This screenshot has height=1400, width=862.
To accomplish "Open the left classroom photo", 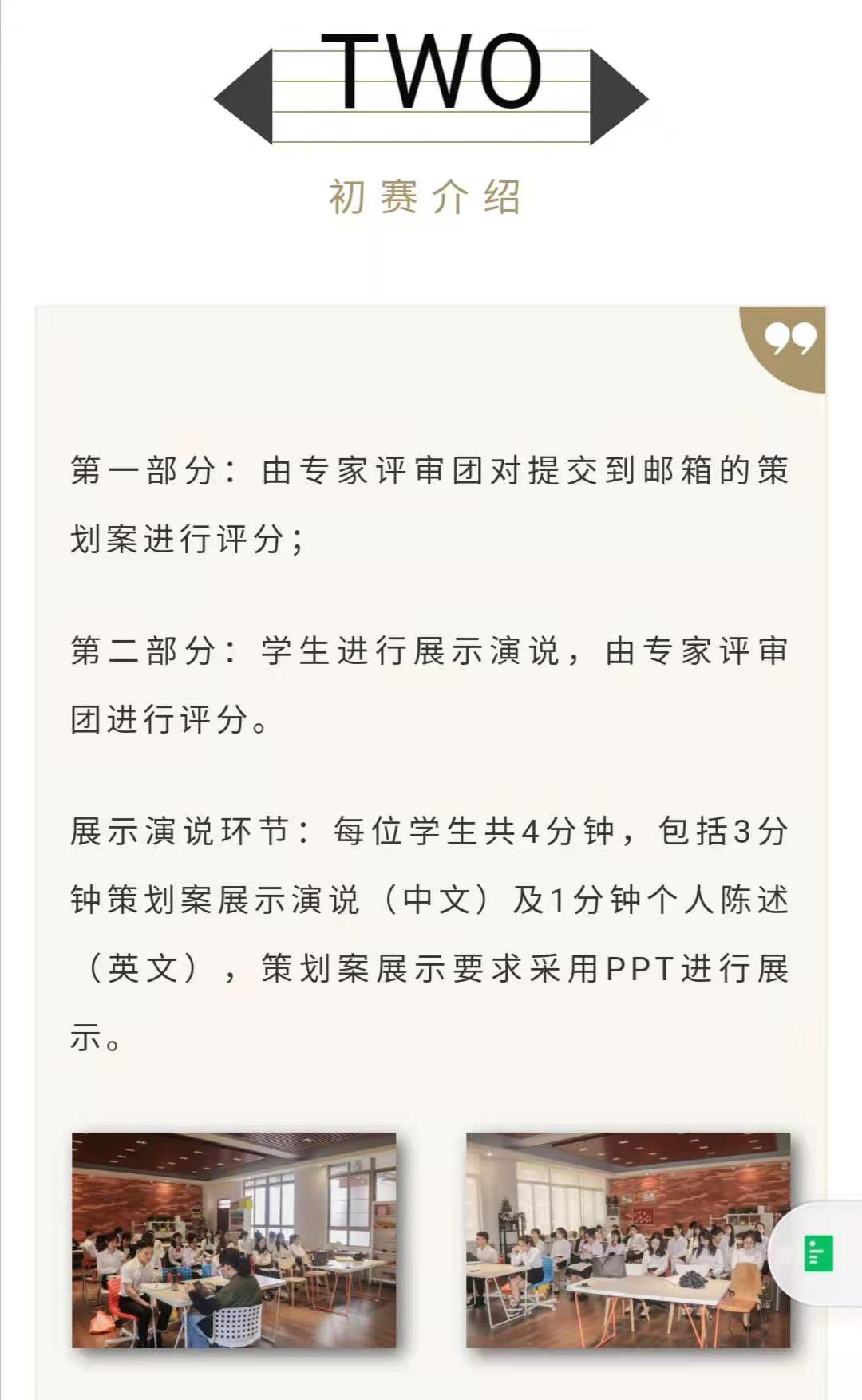I will coord(234,1240).
